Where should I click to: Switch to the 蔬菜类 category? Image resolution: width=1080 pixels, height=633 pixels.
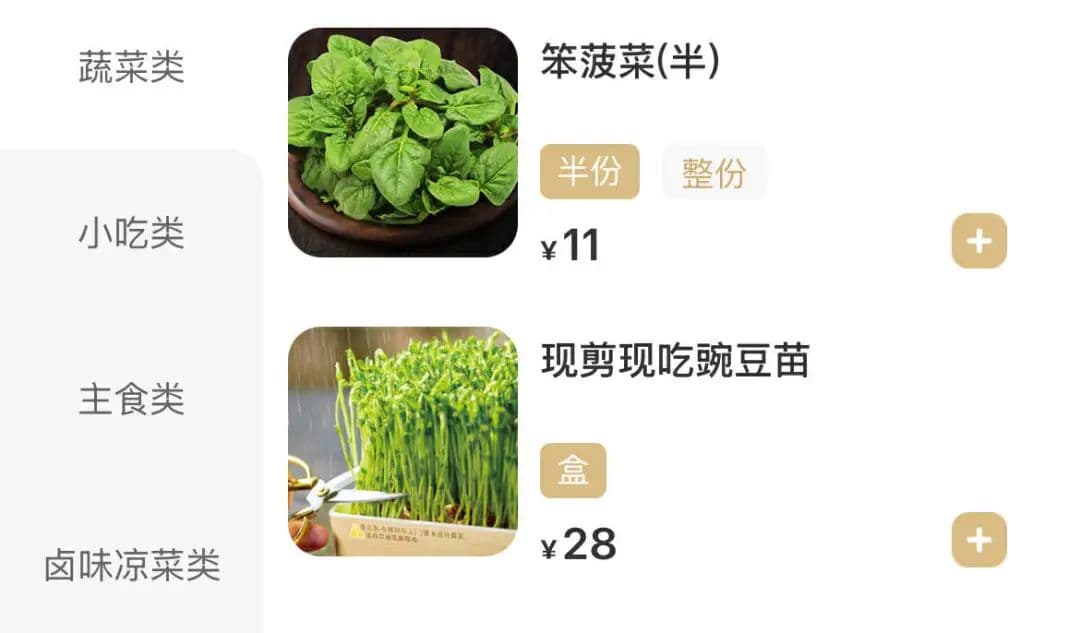coord(131,68)
